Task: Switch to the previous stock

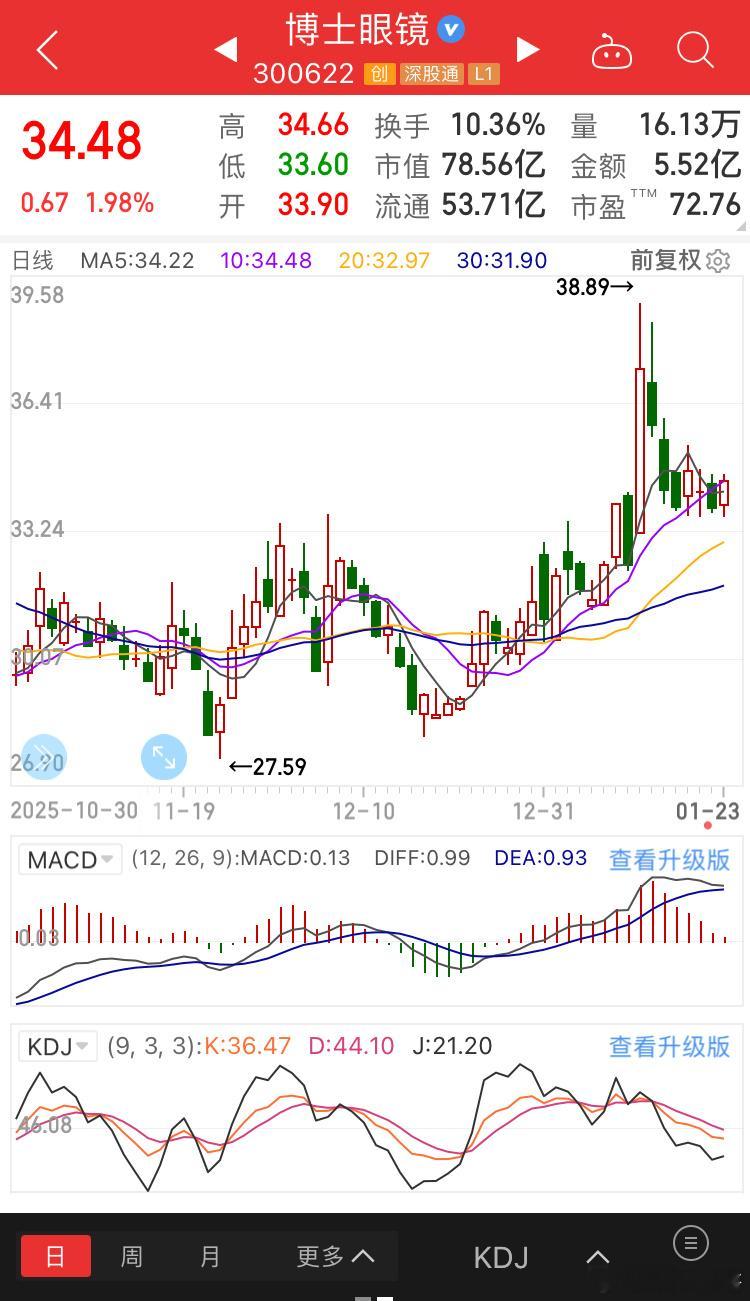Action: pyautogui.click(x=226, y=49)
